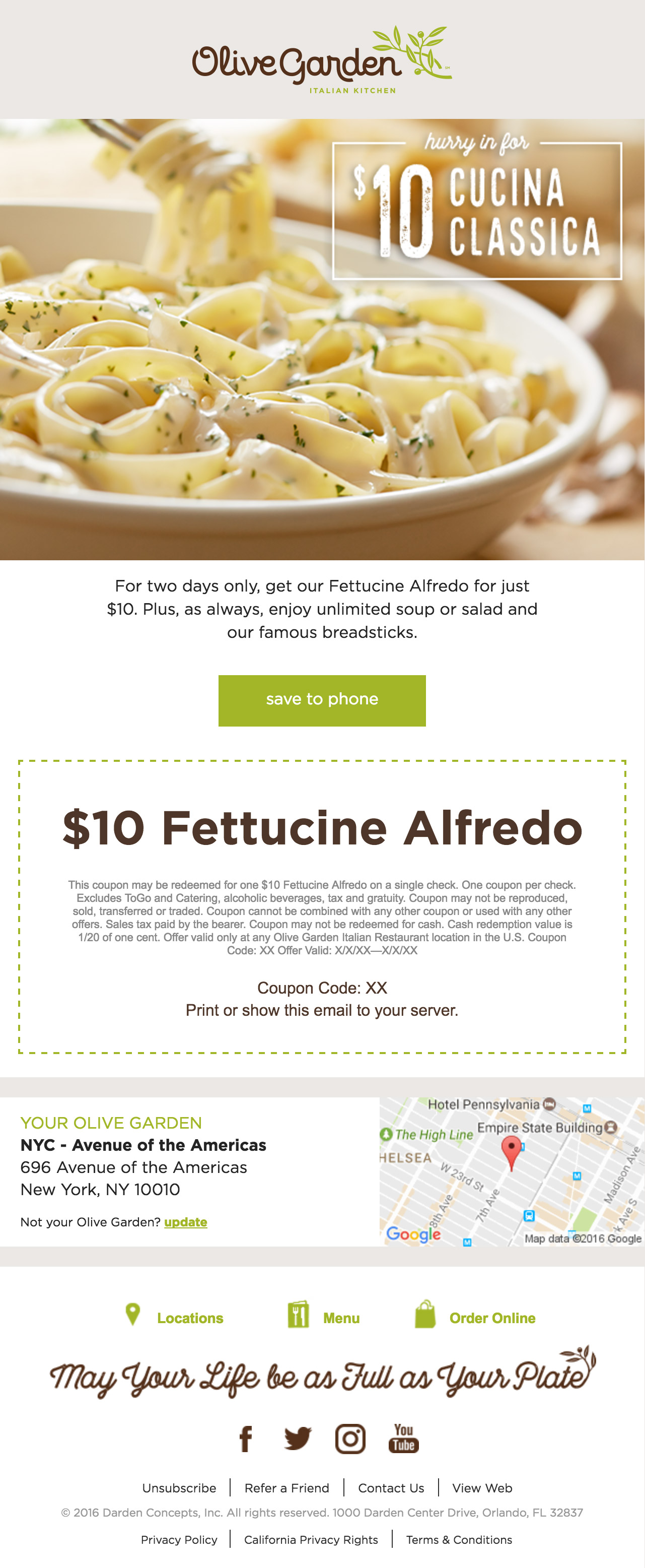645x1568 pixels.
Task: Open the YouTube icon
Action: (x=403, y=1439)
